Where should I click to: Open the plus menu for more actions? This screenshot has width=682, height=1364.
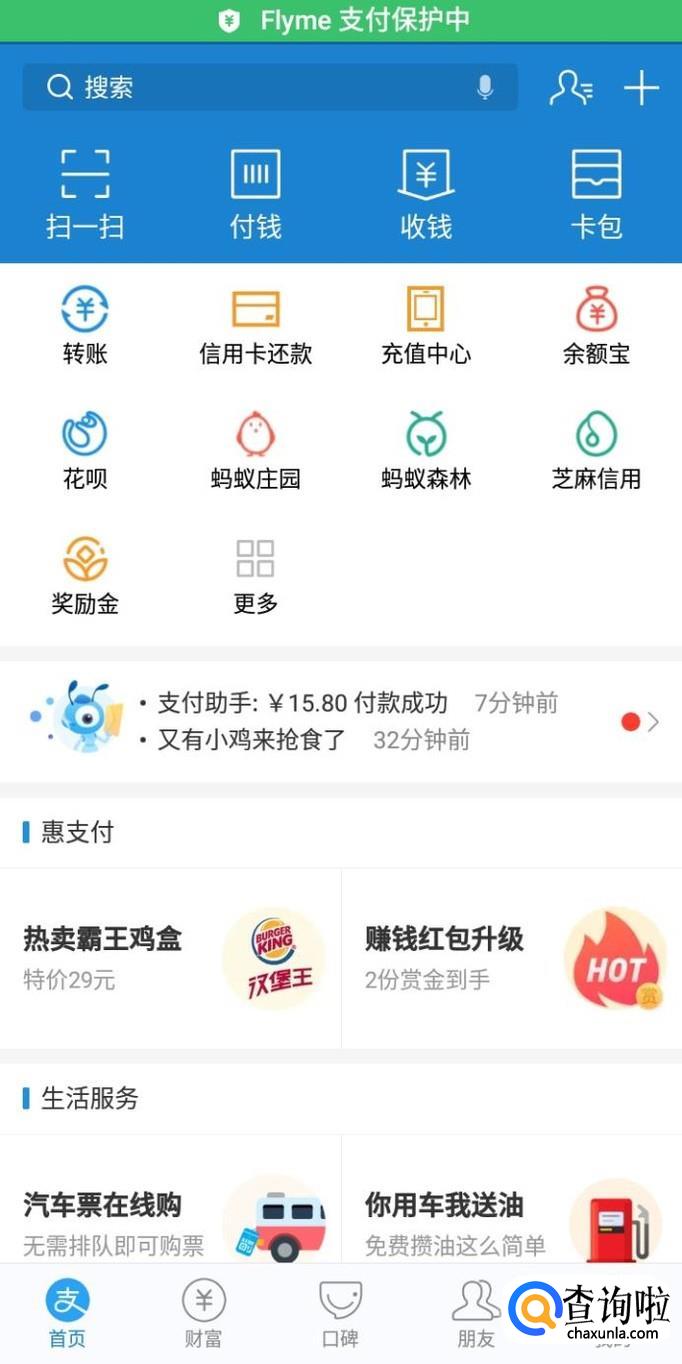click(x=641, y=88)
